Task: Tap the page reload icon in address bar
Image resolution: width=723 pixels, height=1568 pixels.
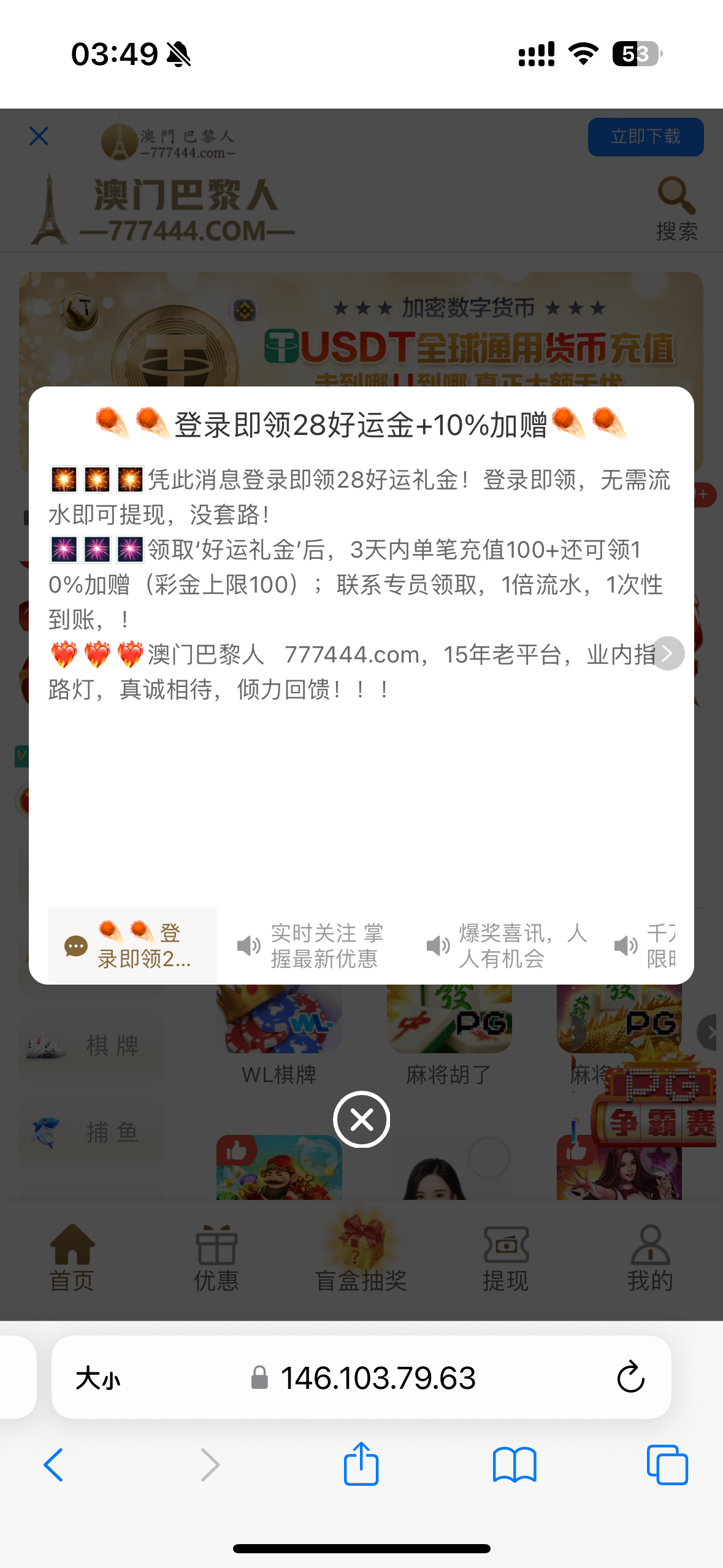Action: pos(630,1378)
